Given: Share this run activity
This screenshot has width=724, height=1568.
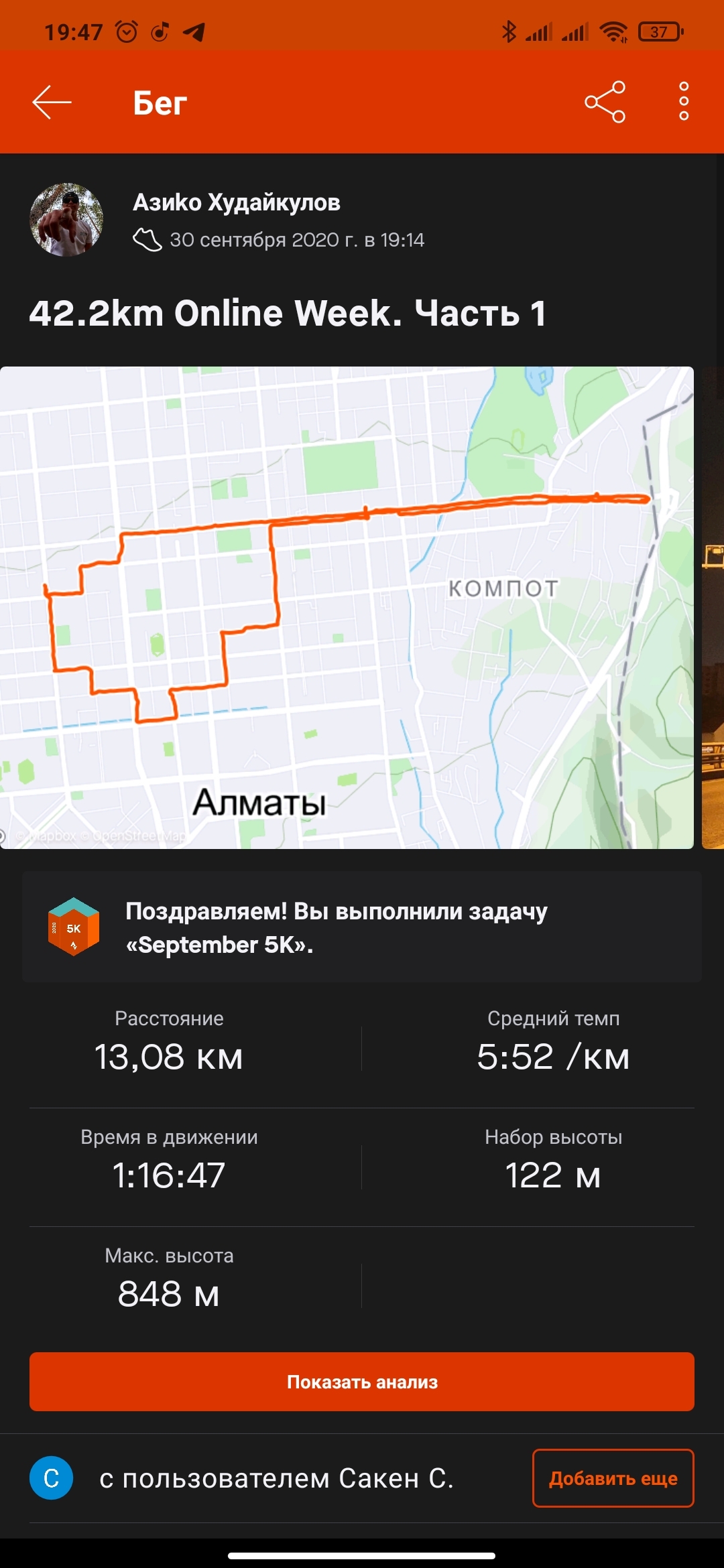Looking at the screenshot, I should pos(605,103).
